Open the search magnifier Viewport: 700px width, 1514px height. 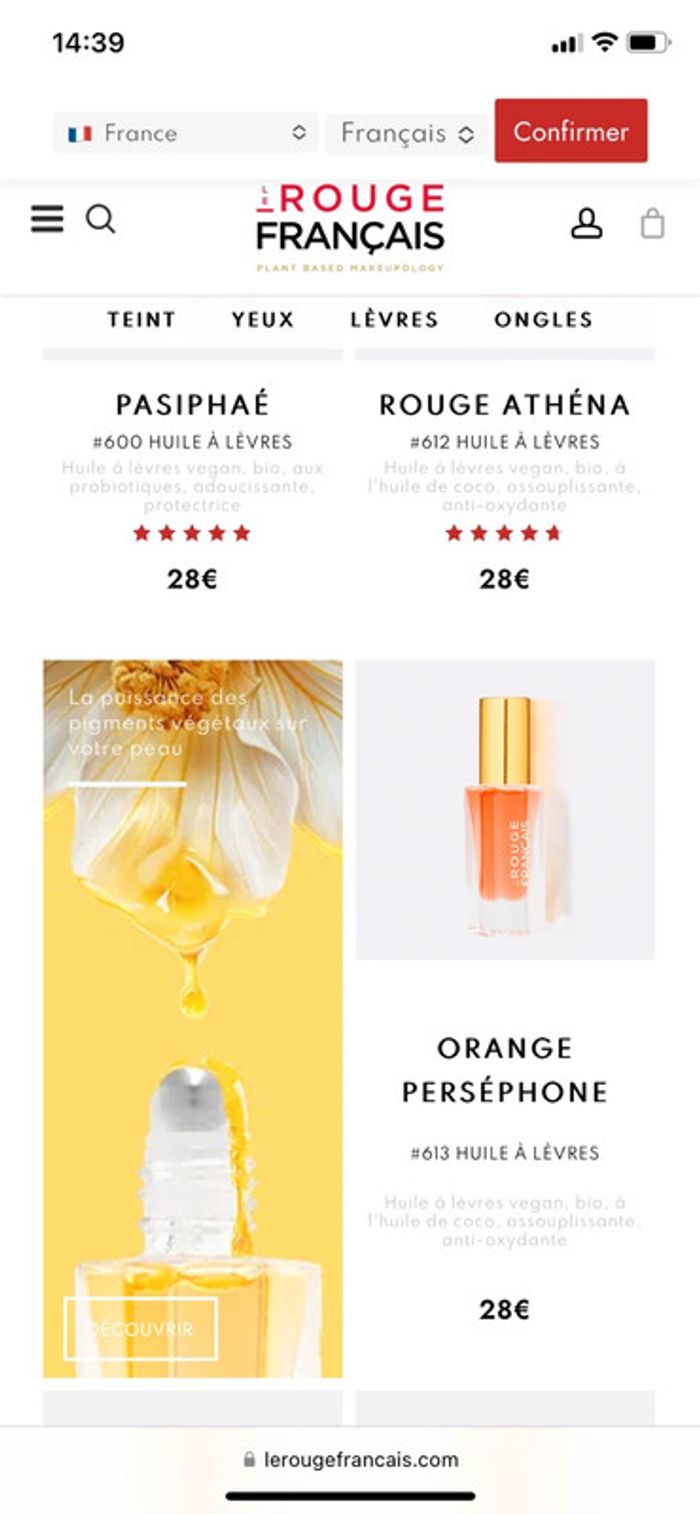click(100, 218)
